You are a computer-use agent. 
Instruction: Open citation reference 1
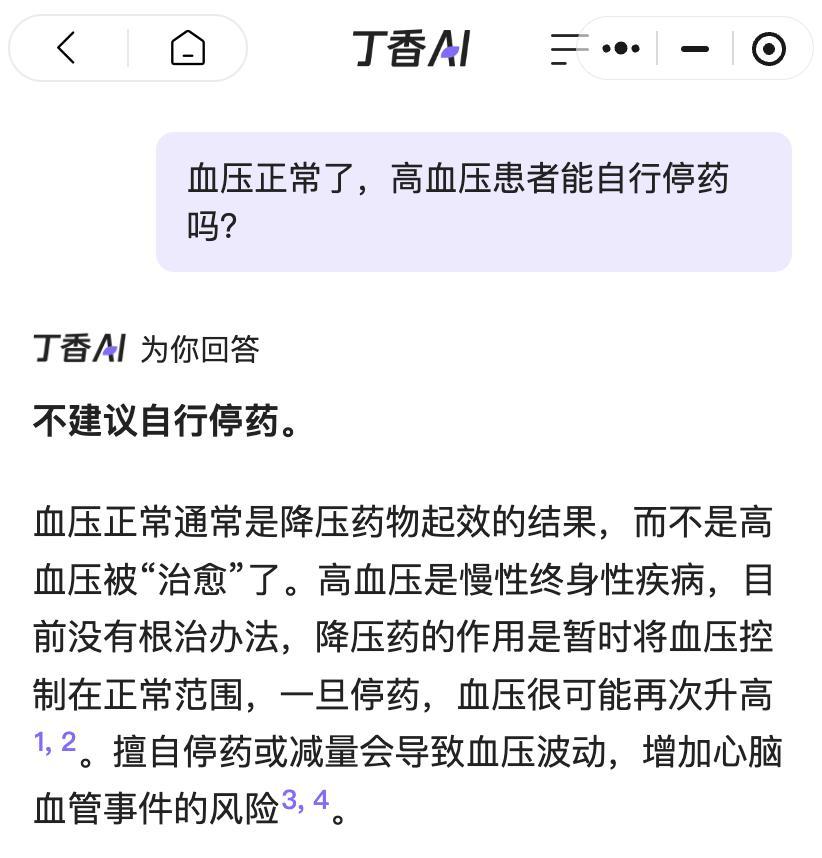39,742
